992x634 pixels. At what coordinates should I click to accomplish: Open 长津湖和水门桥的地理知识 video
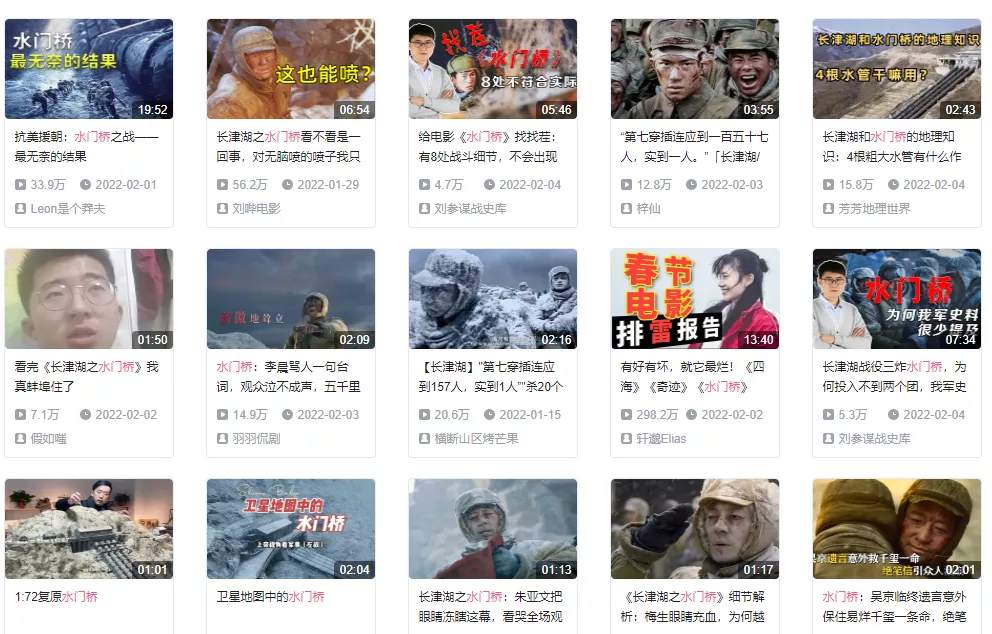click(x=897, y=69)
